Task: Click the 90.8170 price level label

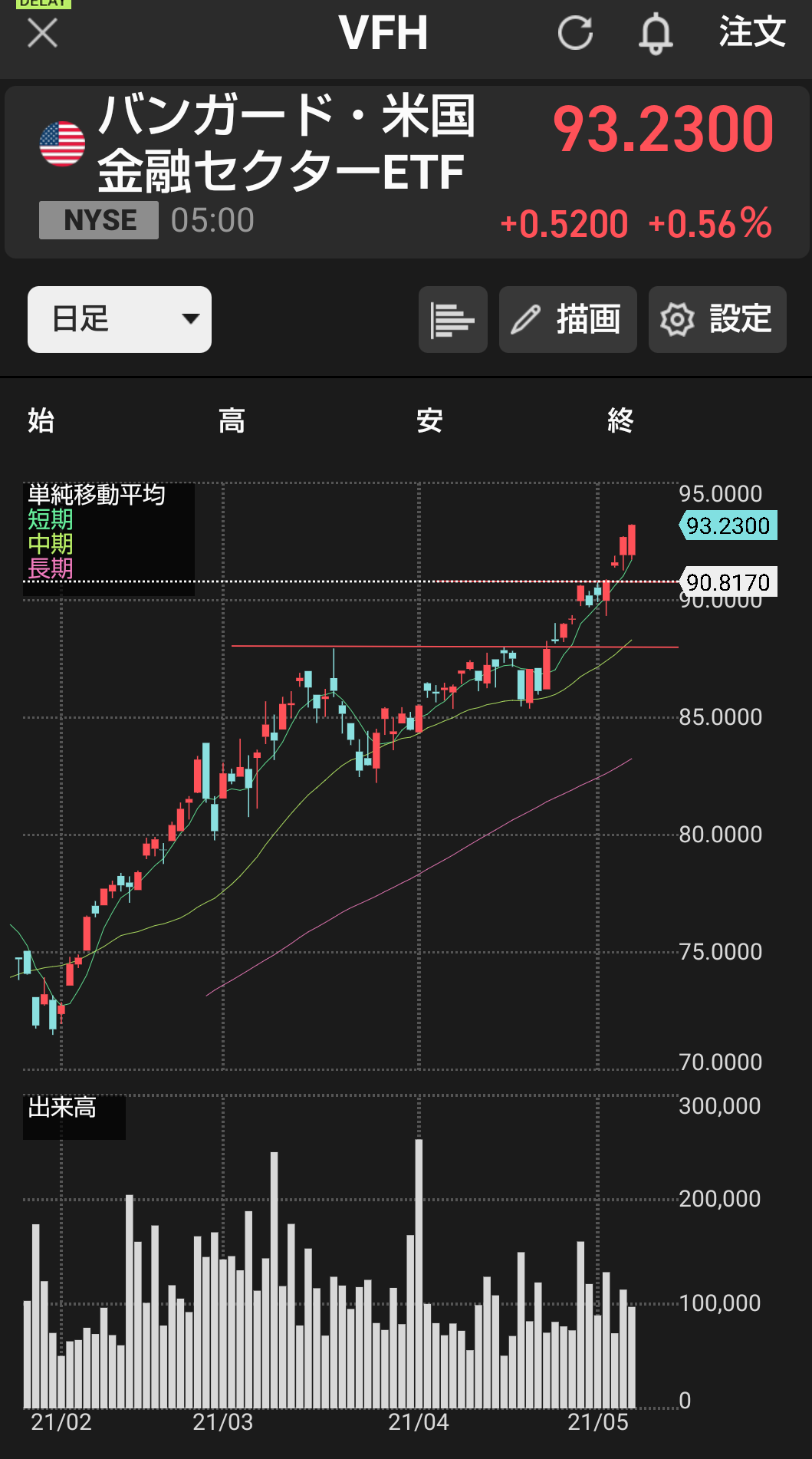Action: click(727, 583)
